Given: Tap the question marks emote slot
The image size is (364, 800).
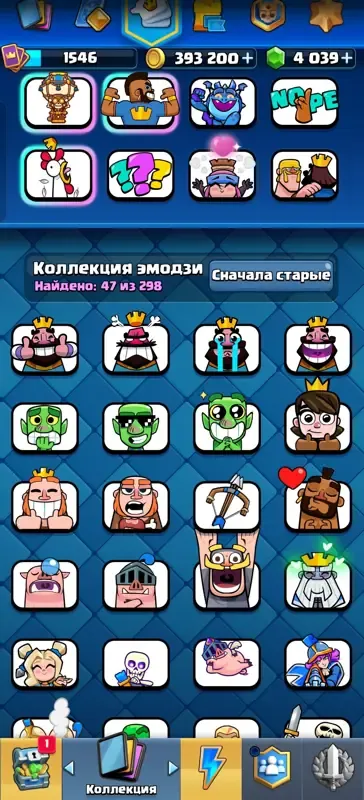Looking at the screenshot, I should (140, 174).
